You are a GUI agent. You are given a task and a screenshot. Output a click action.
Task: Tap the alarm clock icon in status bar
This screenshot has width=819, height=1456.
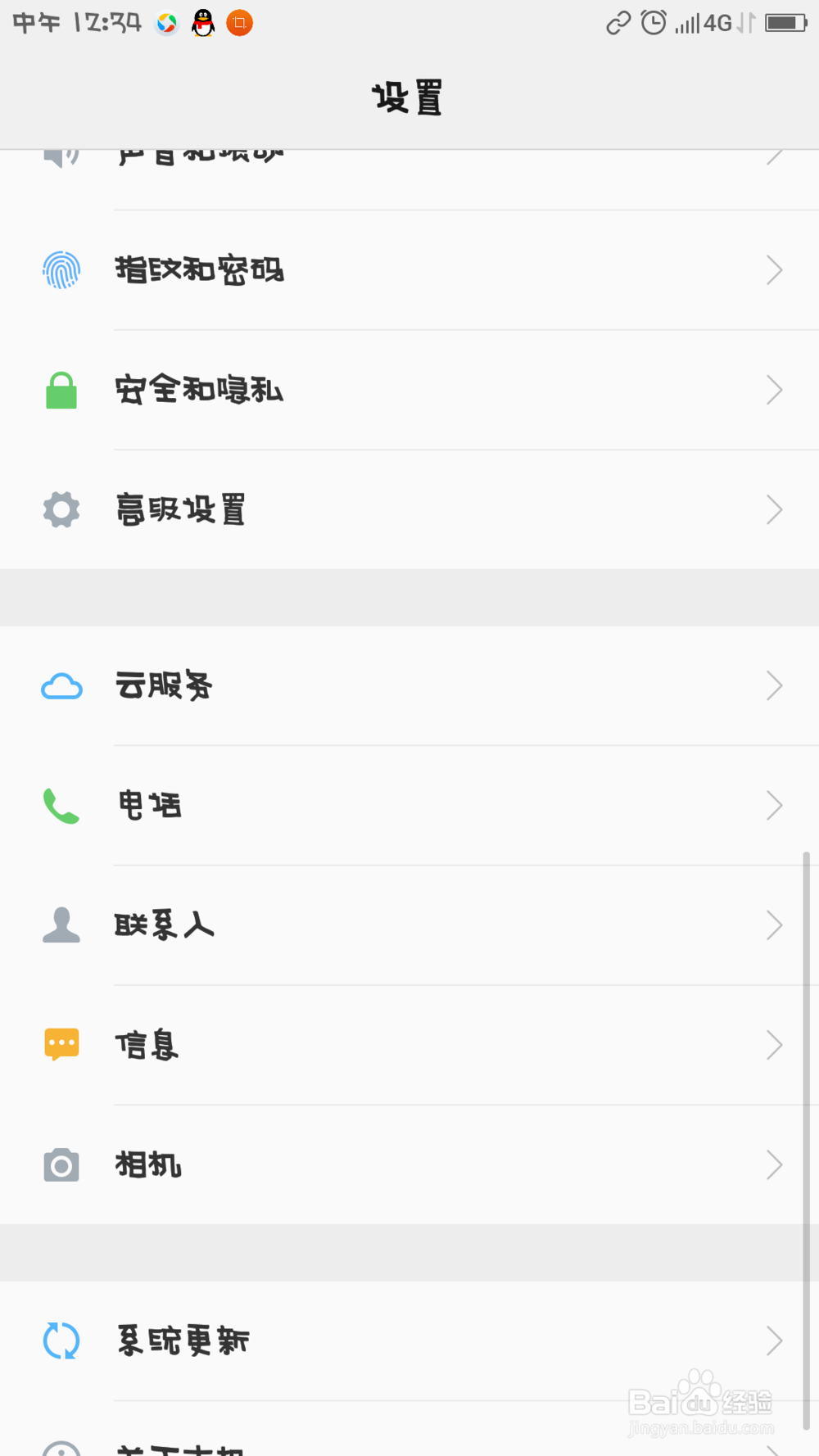pyautogui.click(x=653, y=22)
